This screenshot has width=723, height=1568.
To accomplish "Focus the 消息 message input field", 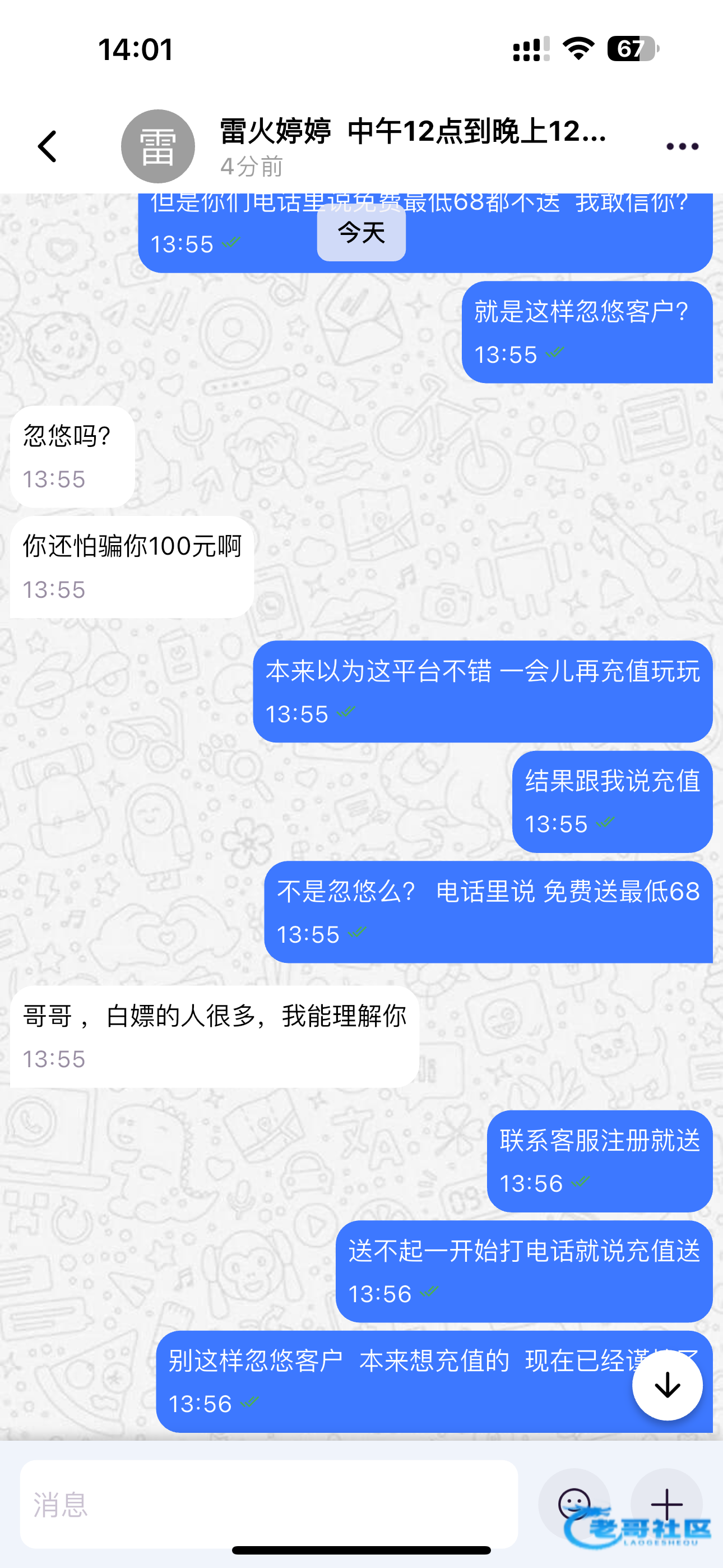I will (x=268, y=1504).
